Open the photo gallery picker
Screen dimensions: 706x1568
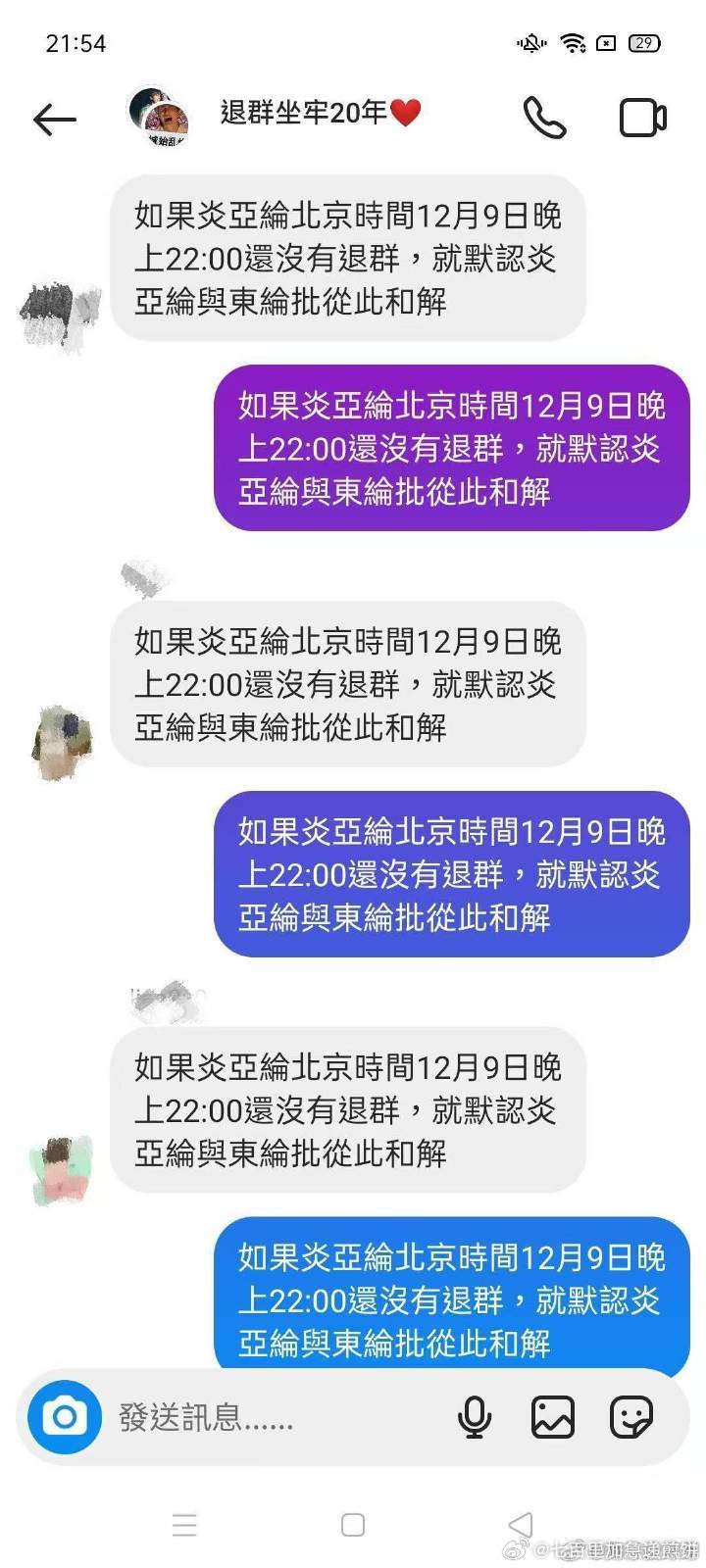pos(553,1418)
